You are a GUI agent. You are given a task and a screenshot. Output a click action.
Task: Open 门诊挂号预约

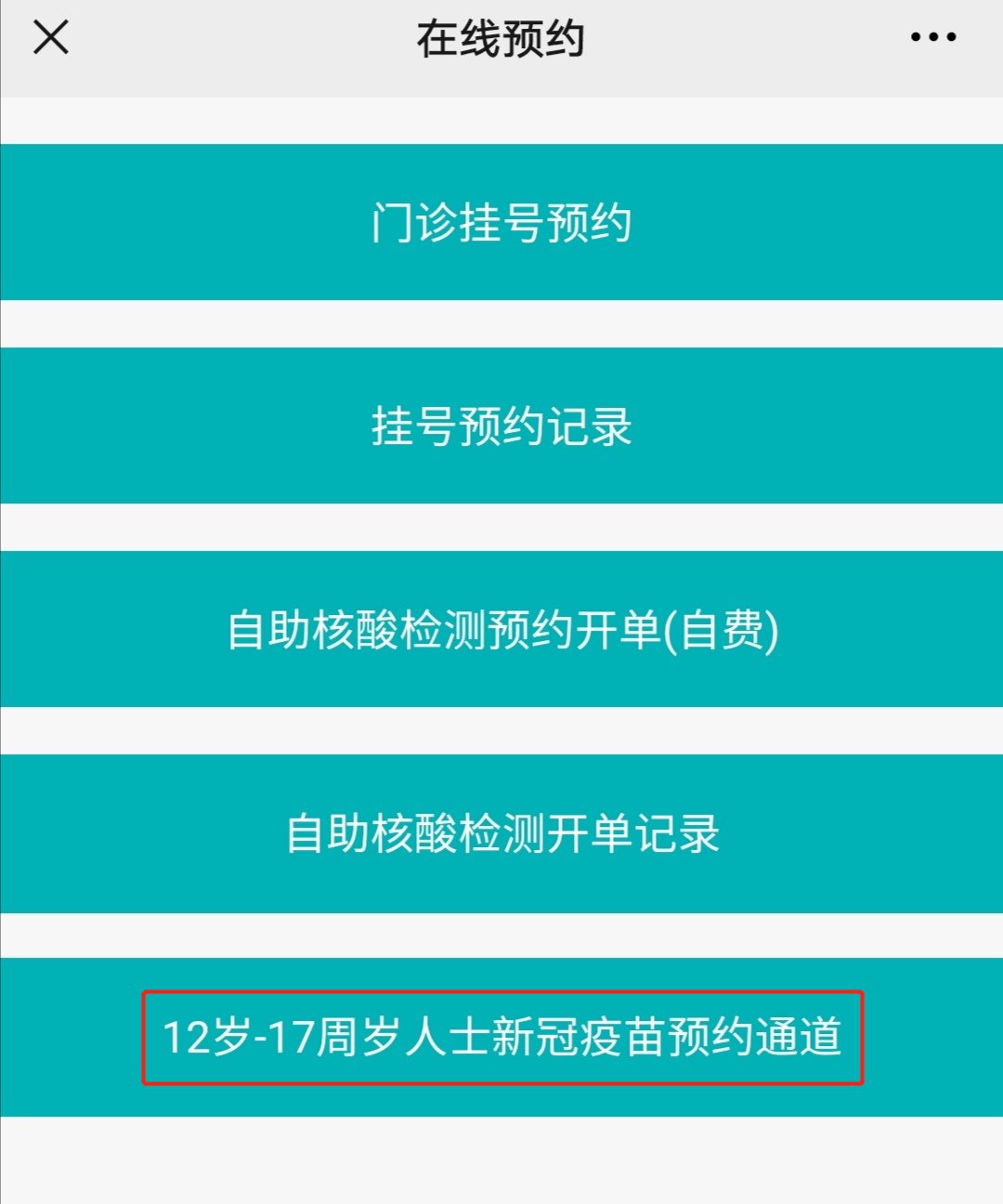[501, 223]
